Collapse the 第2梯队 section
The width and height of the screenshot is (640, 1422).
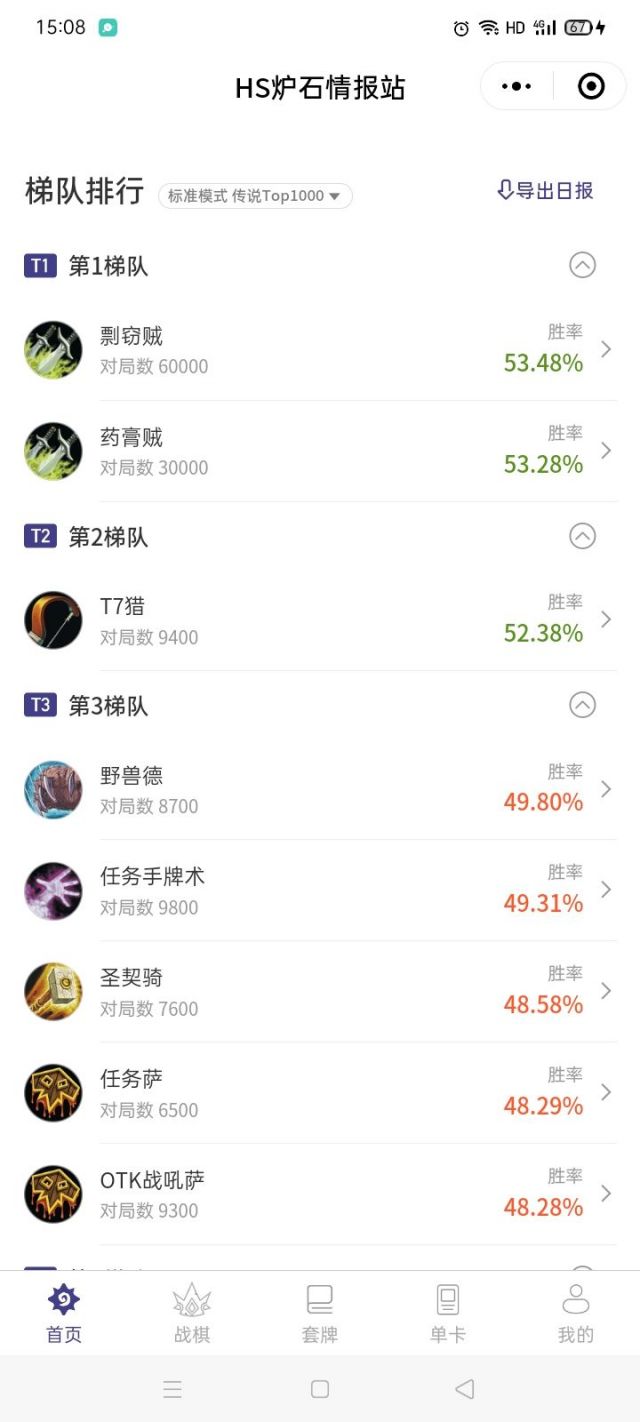(582, 536)
